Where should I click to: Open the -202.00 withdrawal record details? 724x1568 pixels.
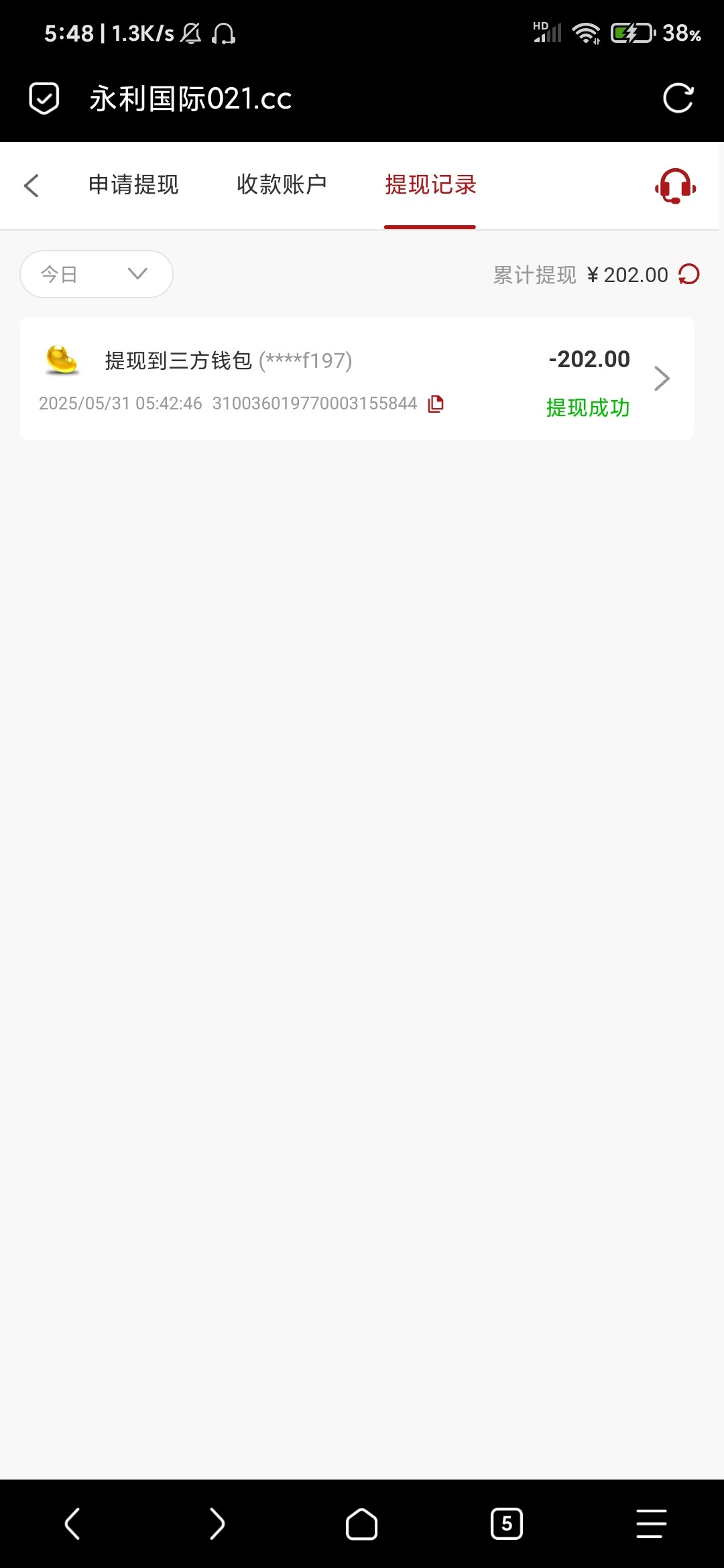point(357,379)
